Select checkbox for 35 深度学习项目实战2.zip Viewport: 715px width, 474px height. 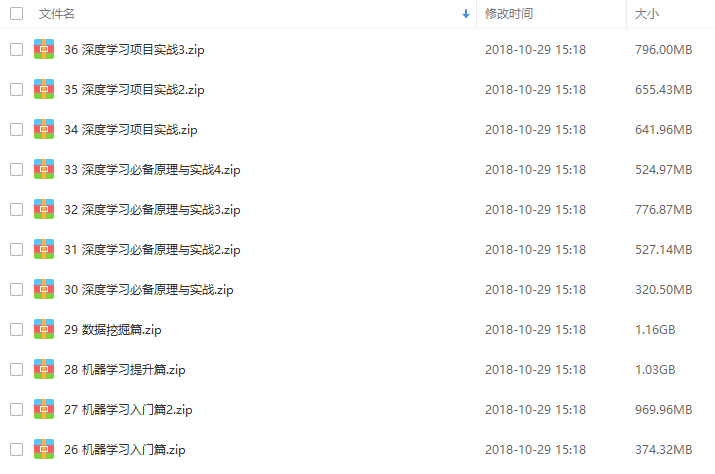[x=16, y=89]
